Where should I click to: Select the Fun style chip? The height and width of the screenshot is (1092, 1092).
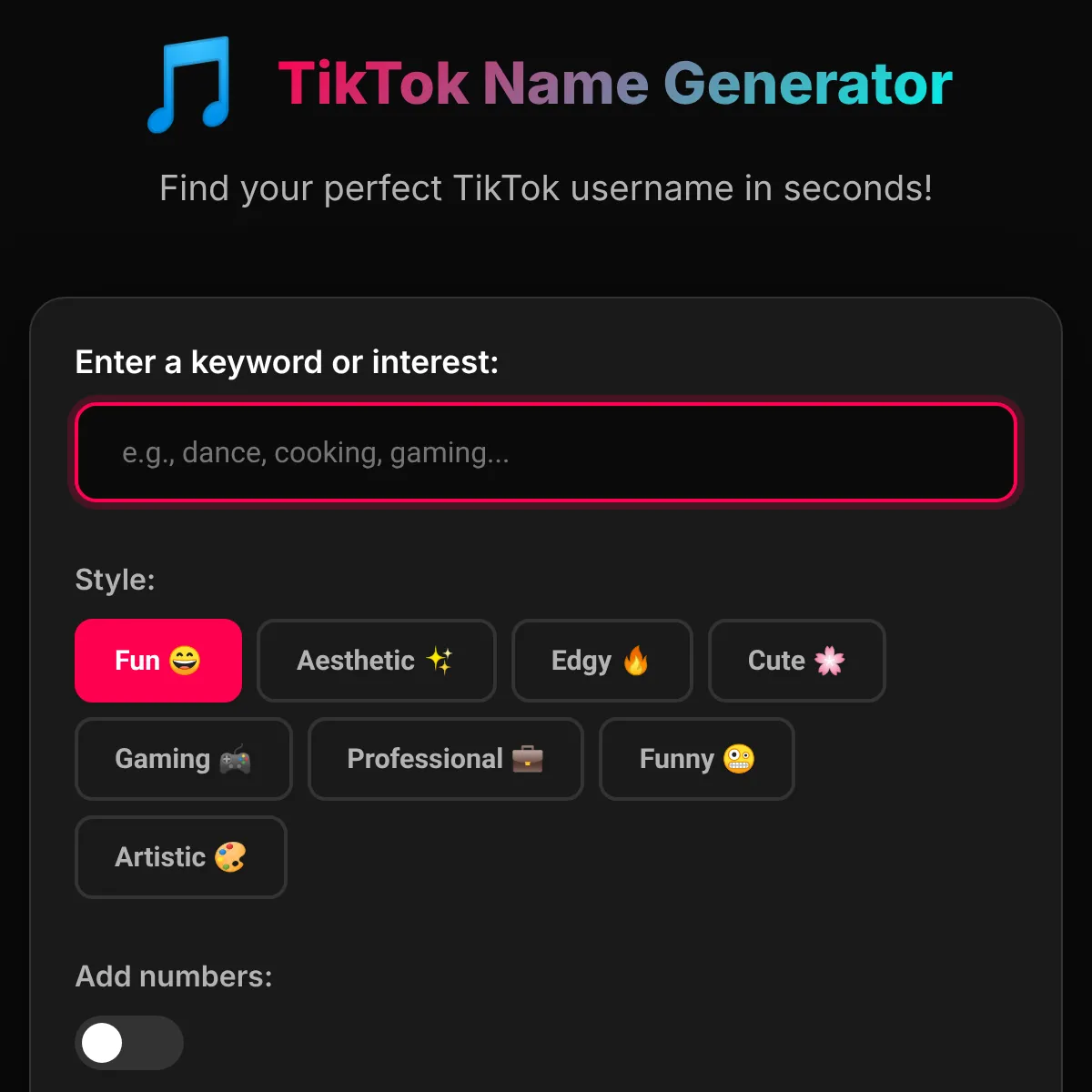click(158, 661)
